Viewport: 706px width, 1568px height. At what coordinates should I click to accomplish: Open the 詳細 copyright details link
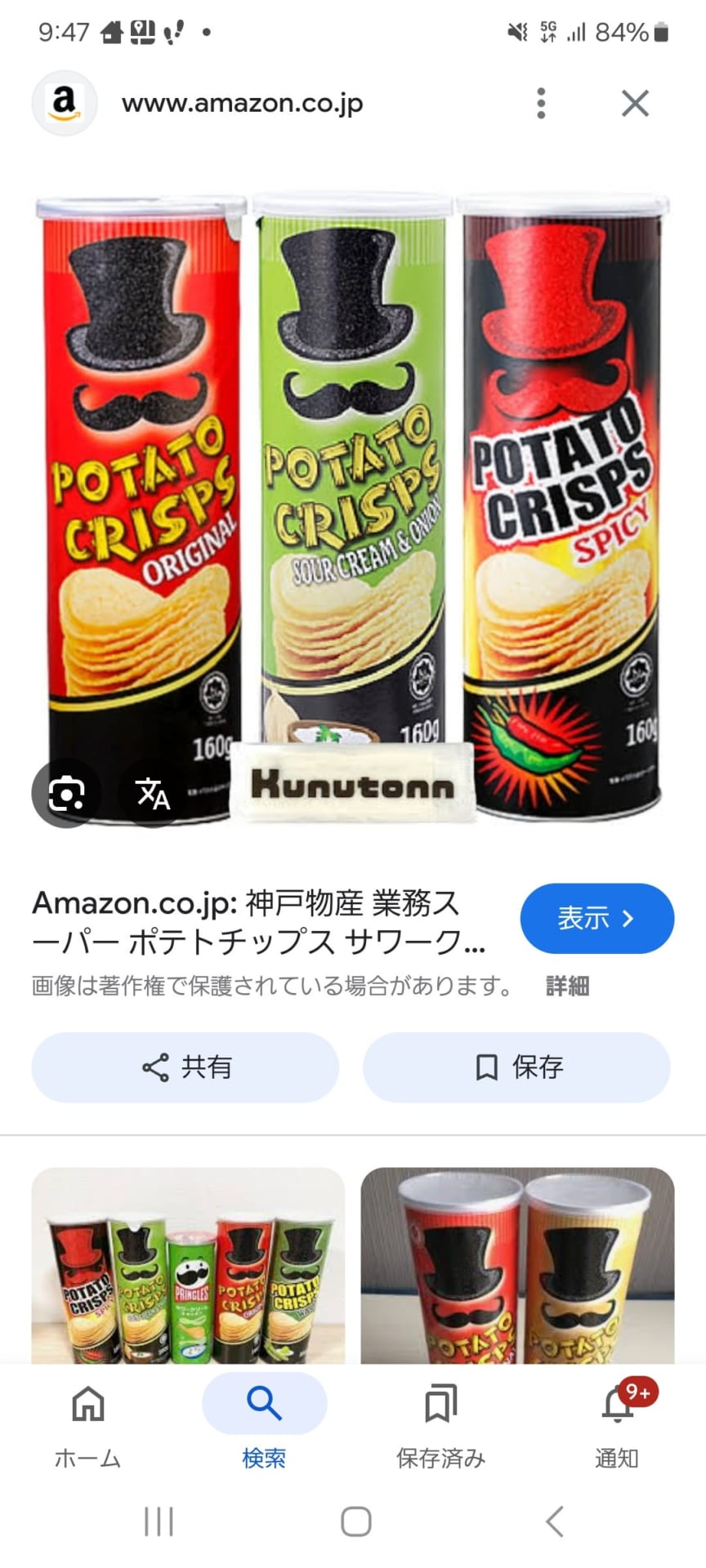[x=567, y=986]
